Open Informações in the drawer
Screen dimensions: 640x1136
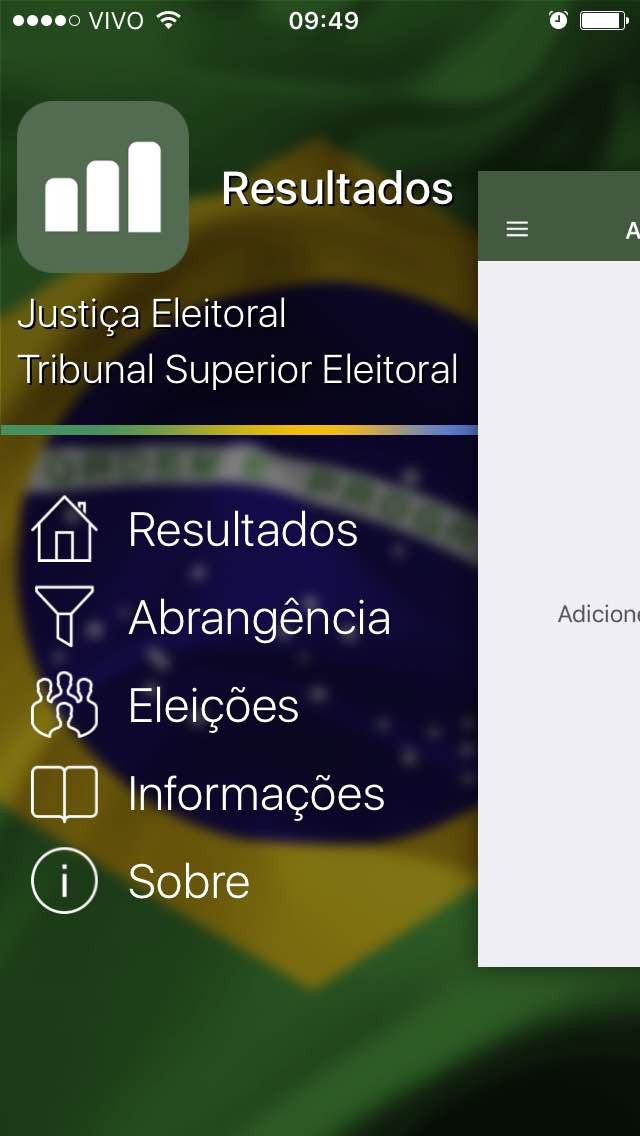(x=256, y=794)
